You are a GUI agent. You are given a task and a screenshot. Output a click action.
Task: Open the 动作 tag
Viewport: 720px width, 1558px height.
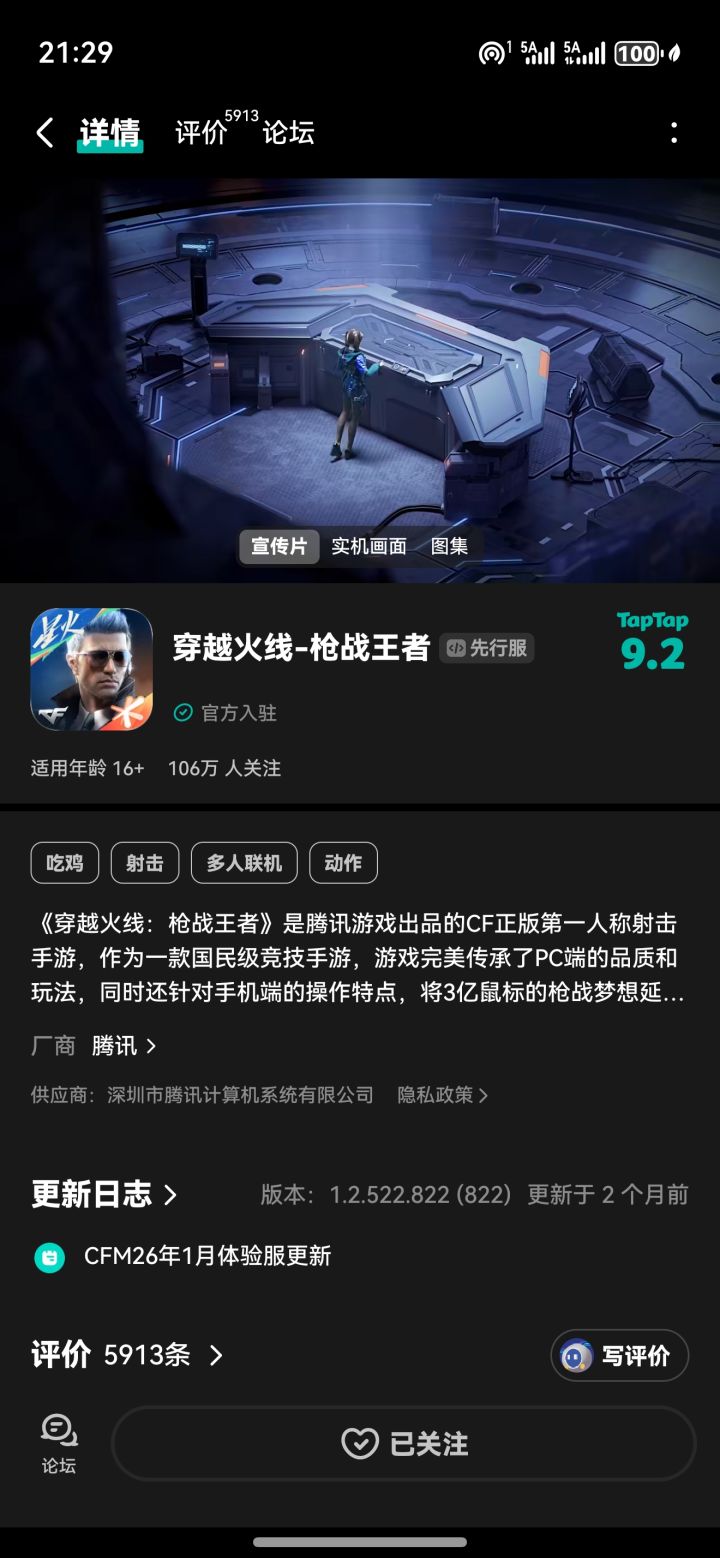pyautogui.click(x=343, y=863)
